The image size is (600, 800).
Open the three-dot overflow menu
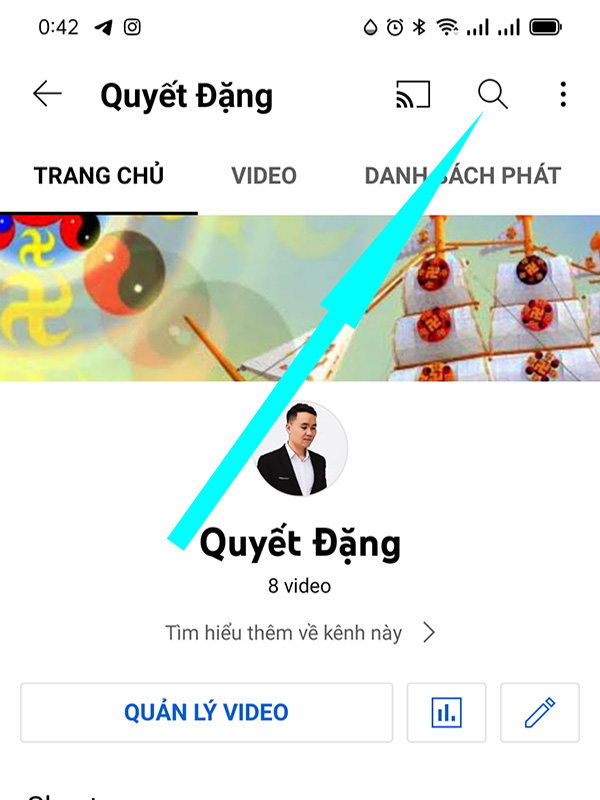point(563,95)
